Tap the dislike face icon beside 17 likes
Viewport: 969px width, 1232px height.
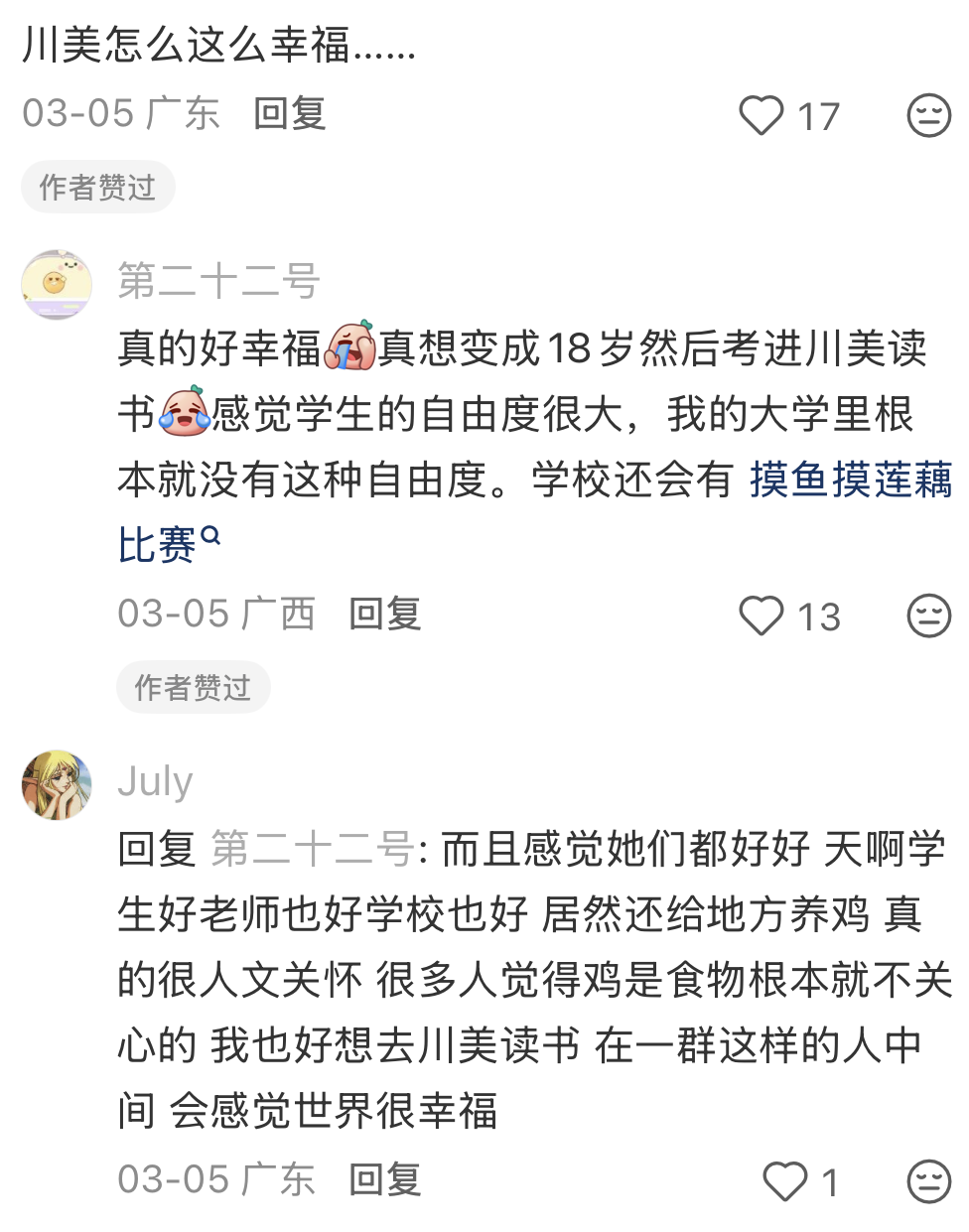(x=929, y=115)
